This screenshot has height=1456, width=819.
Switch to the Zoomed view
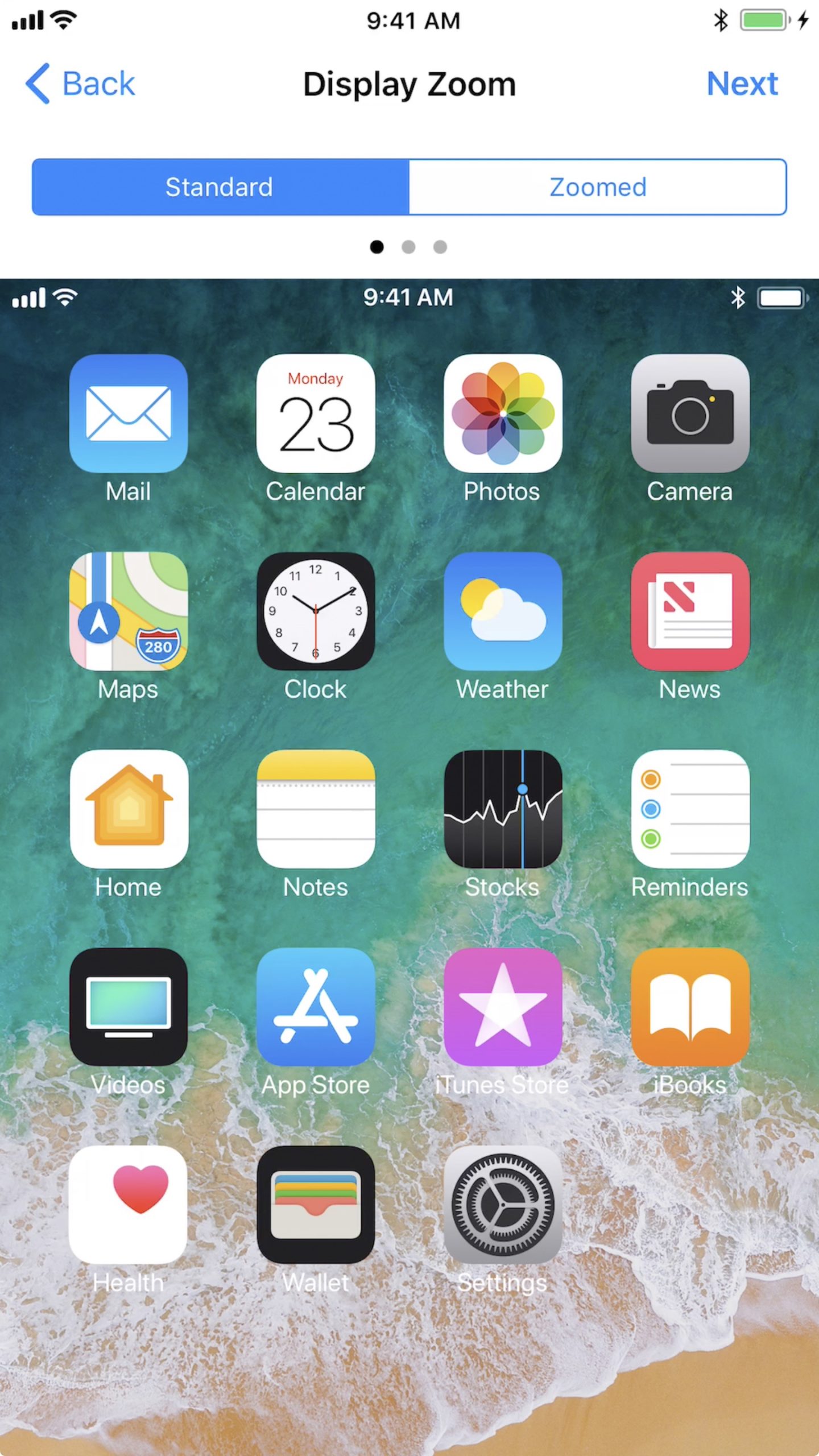597,187
